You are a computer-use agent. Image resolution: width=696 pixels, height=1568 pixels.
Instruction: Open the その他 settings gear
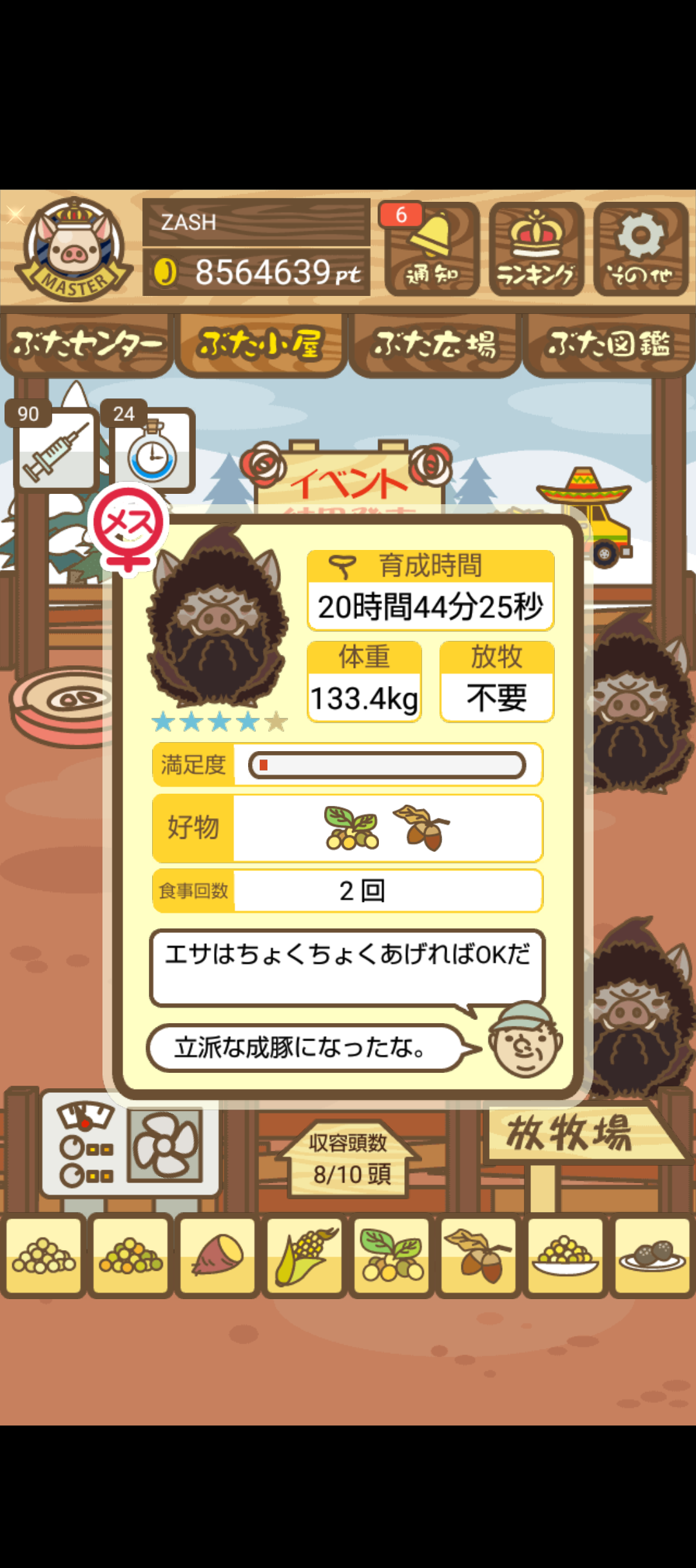(x=641, y=250)
